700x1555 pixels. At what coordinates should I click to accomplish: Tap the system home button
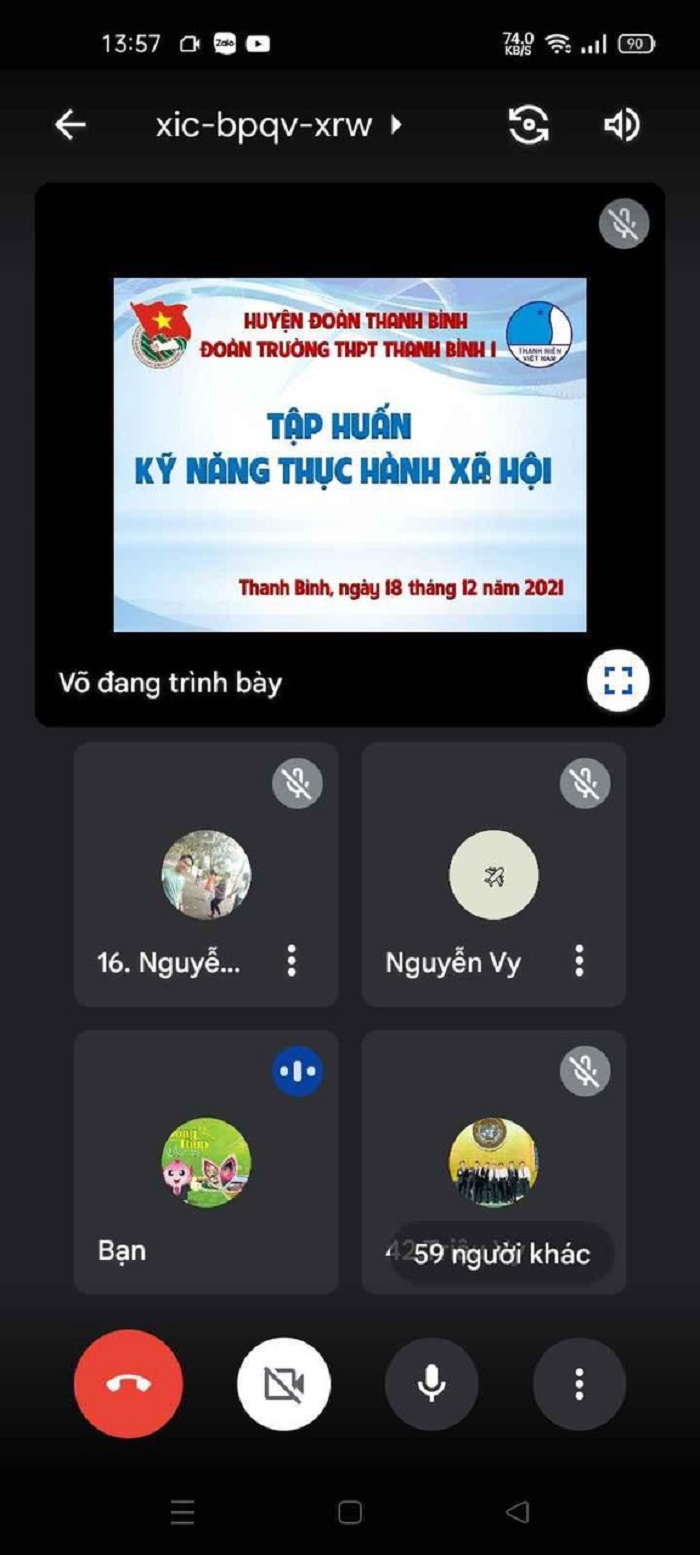click(349, 1512)
